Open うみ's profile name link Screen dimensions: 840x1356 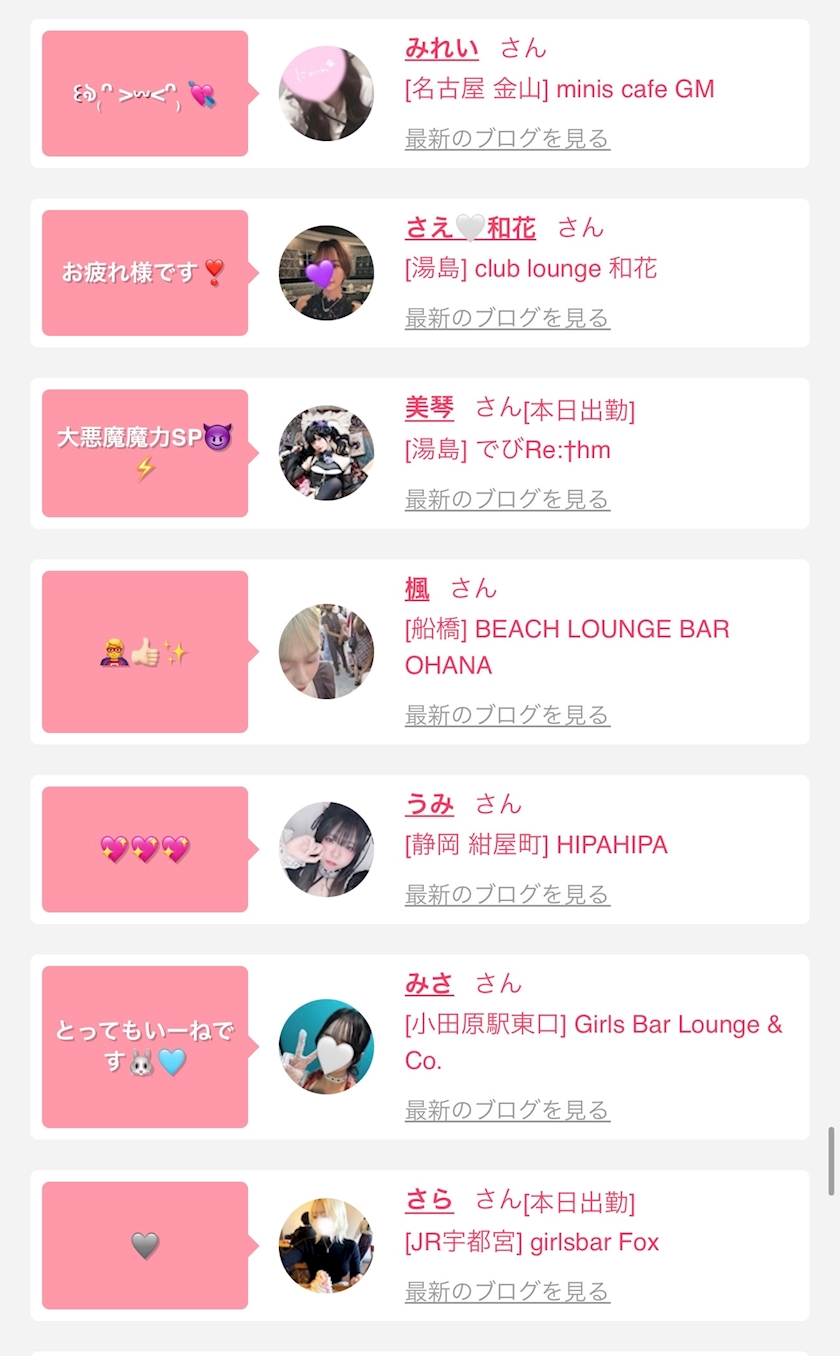click(429, 804)
